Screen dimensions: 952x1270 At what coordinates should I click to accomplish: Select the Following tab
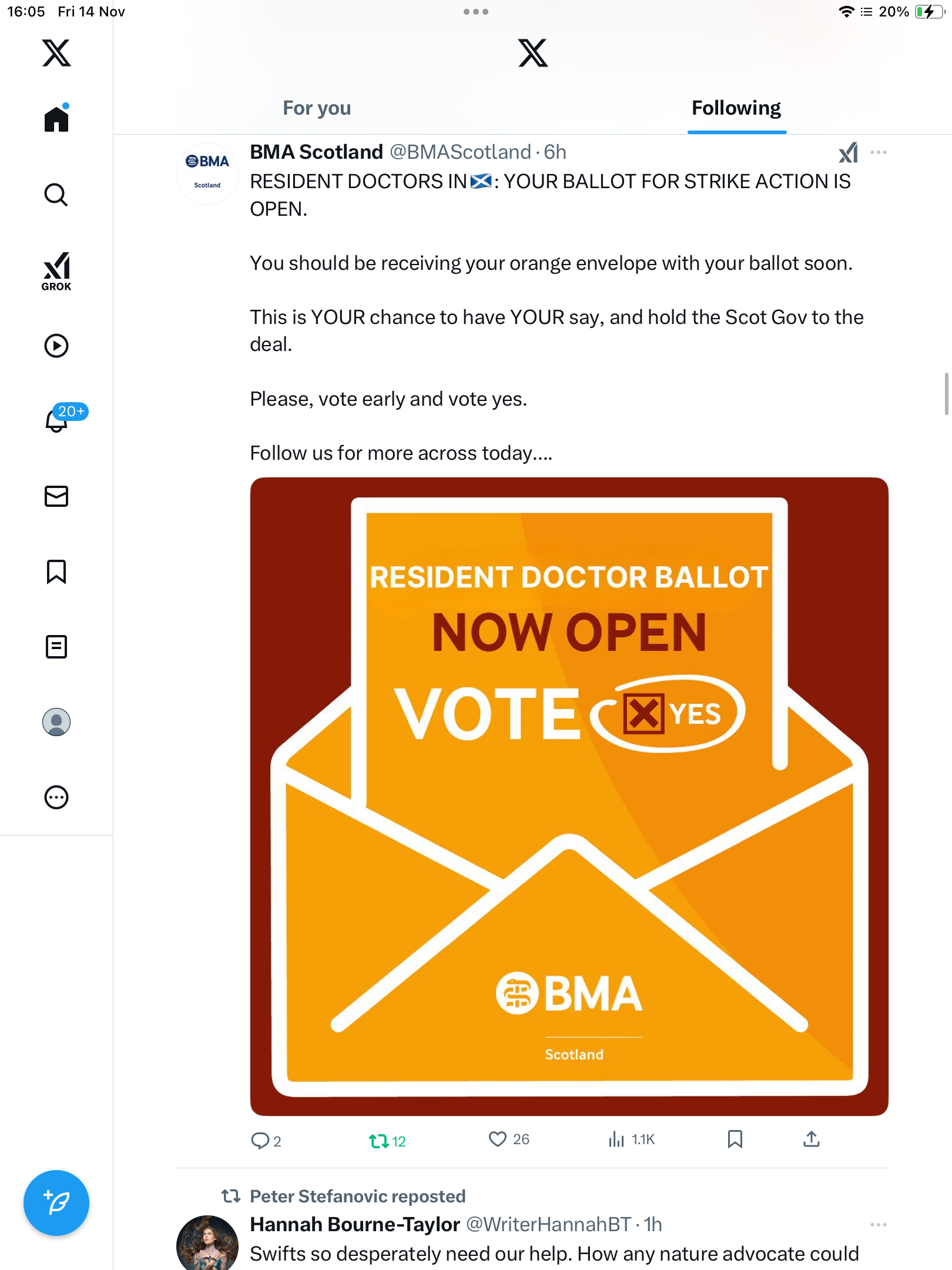pos(736,108)
